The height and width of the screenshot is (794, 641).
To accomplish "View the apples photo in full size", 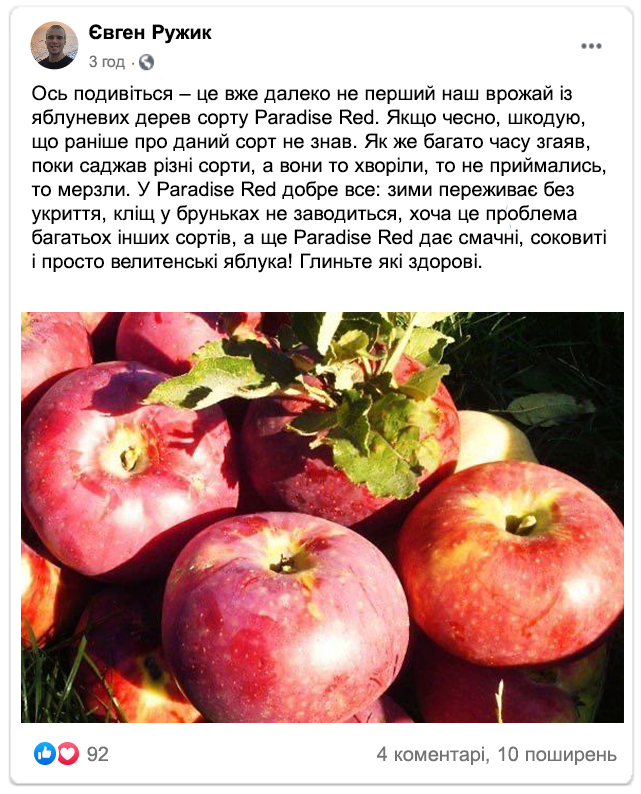I will tap(322, 517).
